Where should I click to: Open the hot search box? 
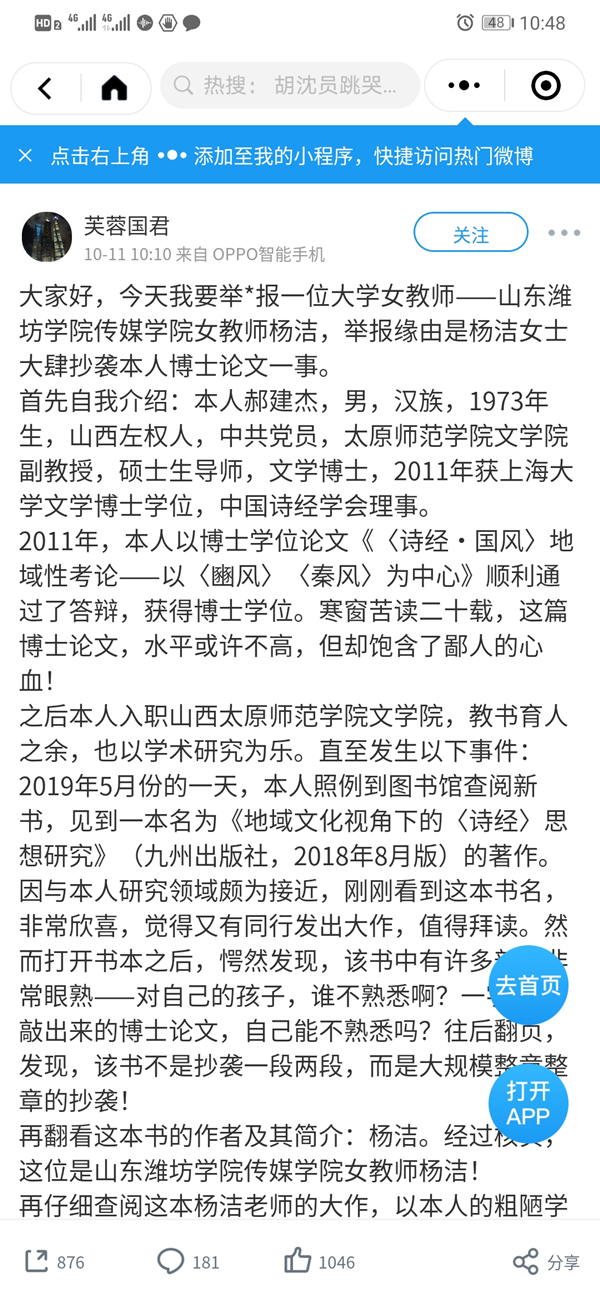click(x=290, y=86)
